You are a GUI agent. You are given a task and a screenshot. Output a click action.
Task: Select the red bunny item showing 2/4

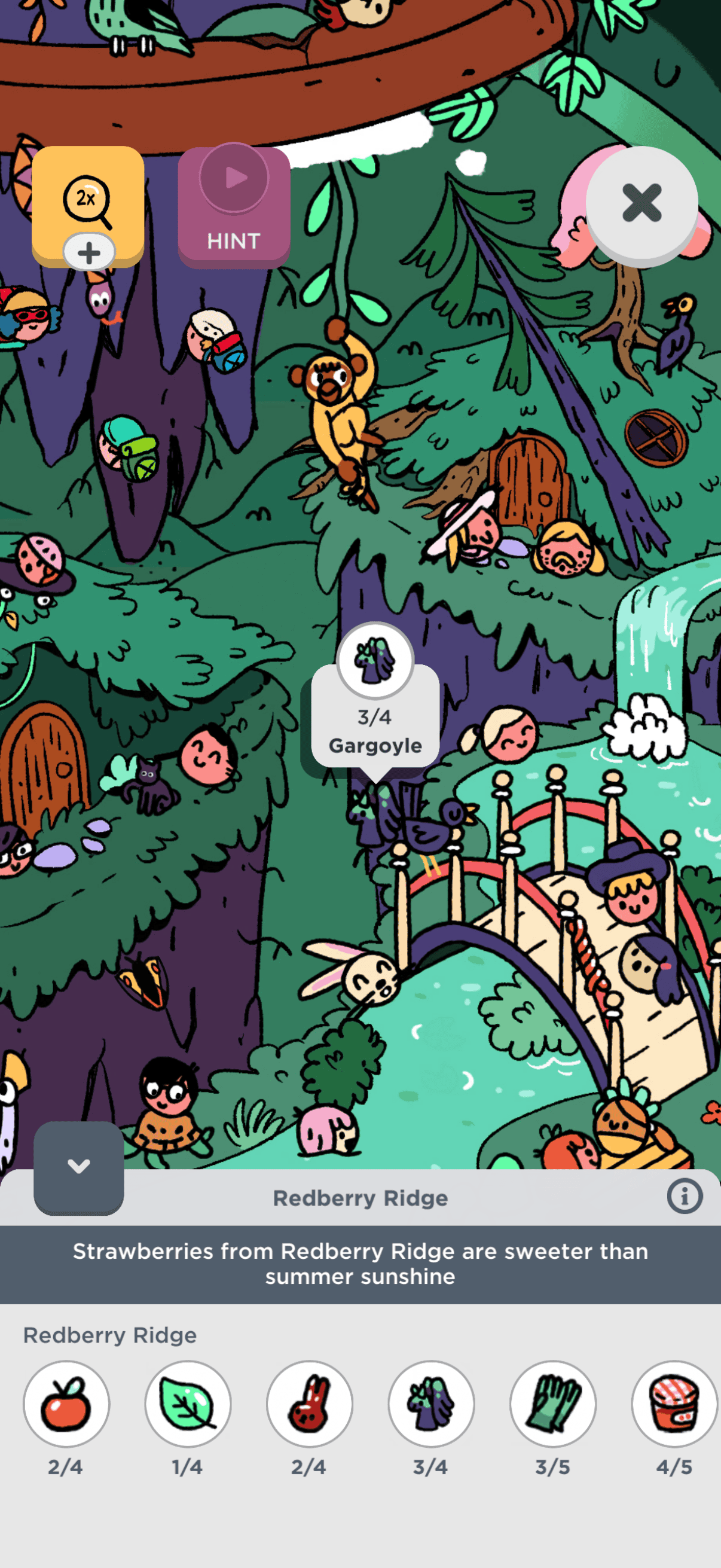pos(309,1403)
